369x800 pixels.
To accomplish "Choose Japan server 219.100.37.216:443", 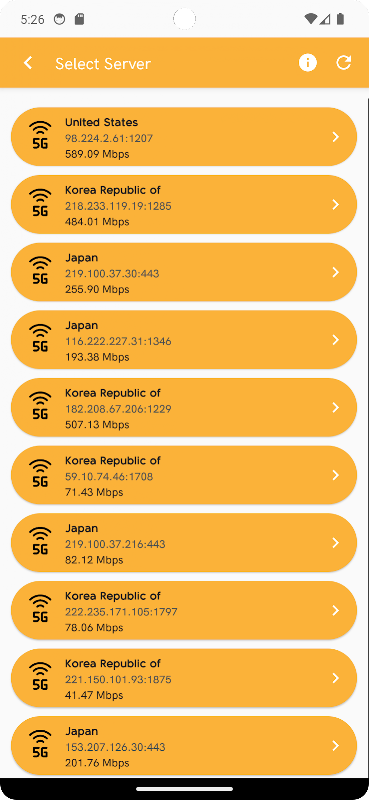I will point(184,543).
